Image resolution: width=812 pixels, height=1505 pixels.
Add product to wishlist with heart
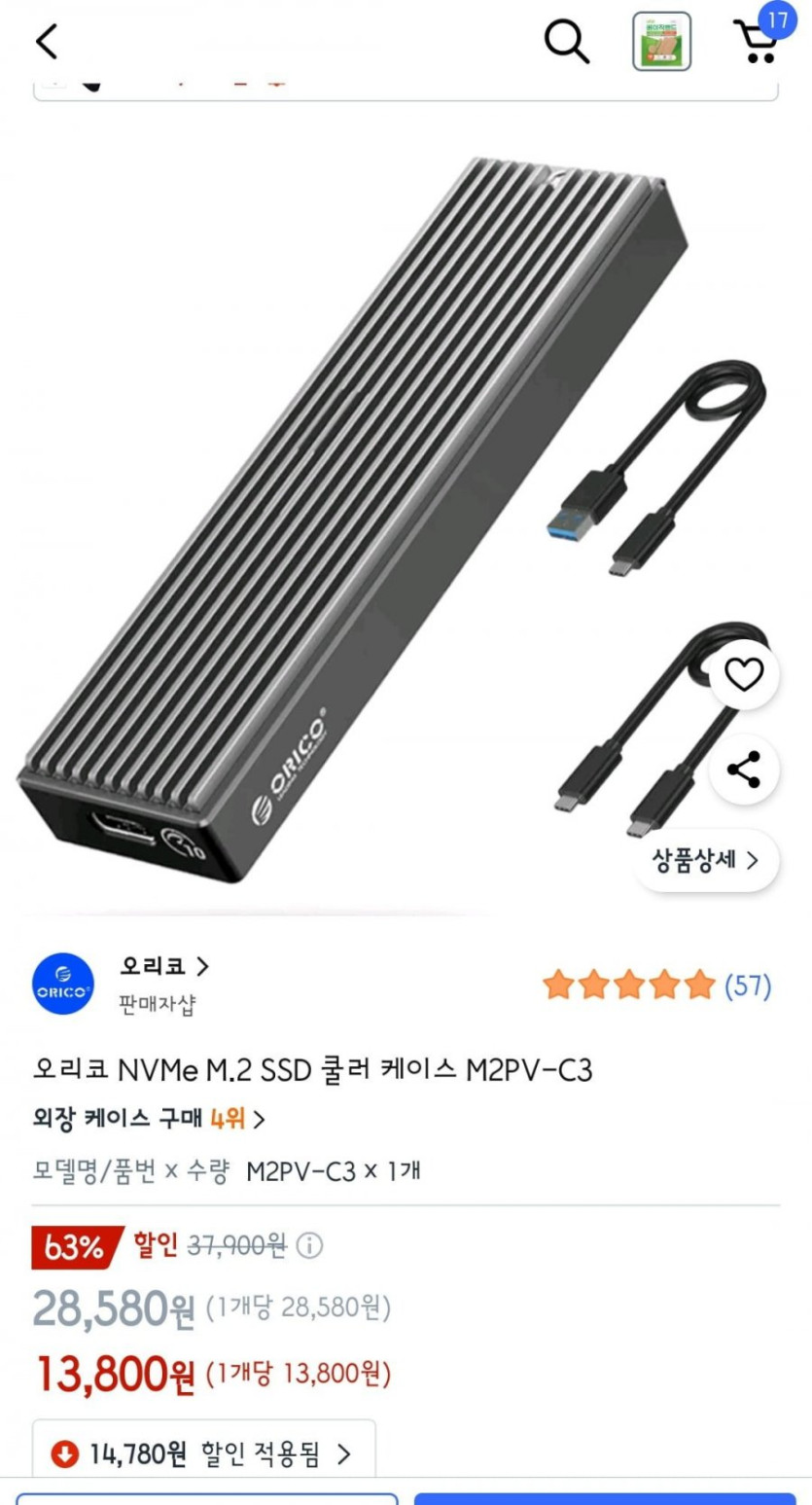[744, 674]
